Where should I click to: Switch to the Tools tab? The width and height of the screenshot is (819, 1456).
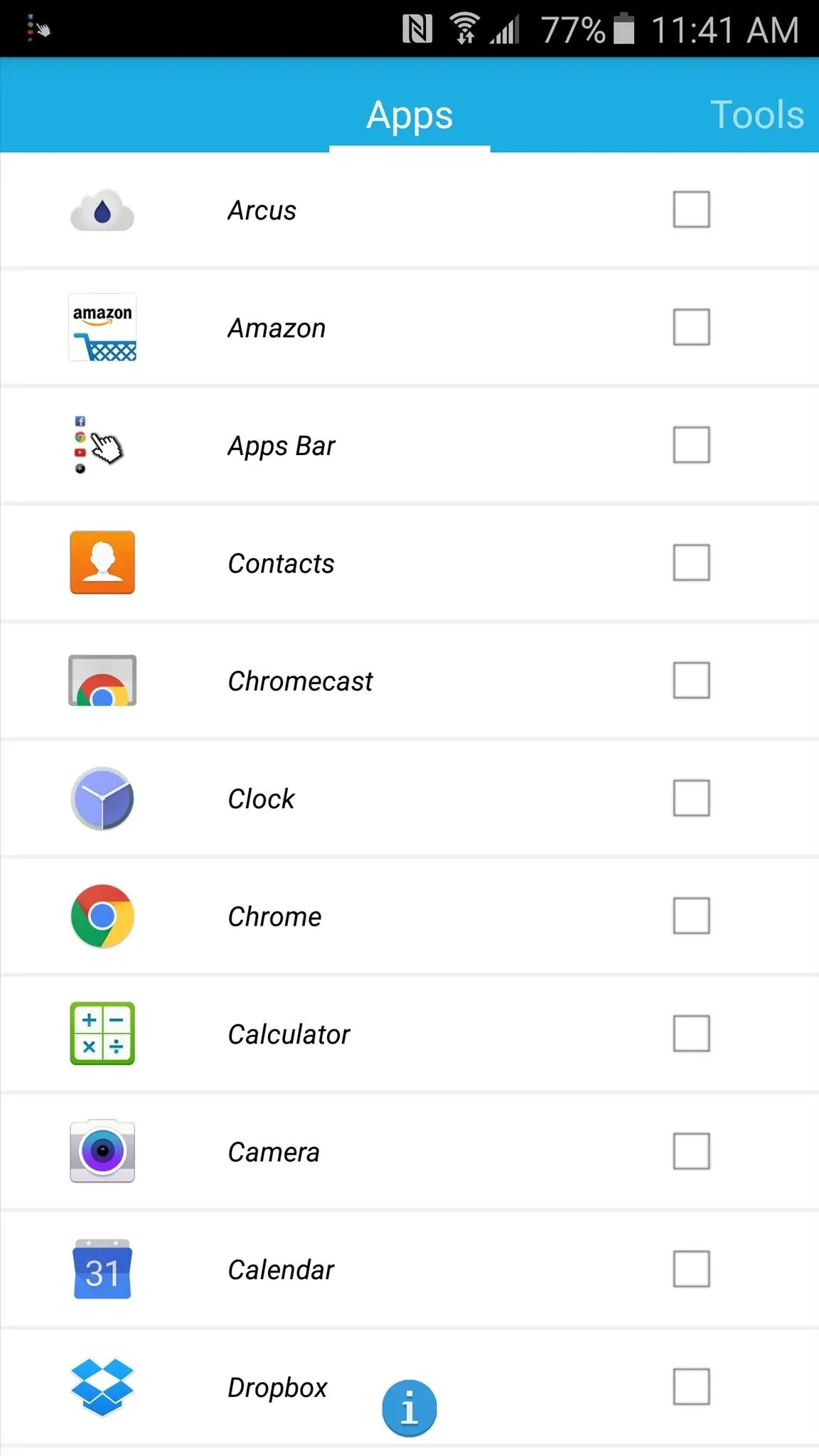click(757, 114)
